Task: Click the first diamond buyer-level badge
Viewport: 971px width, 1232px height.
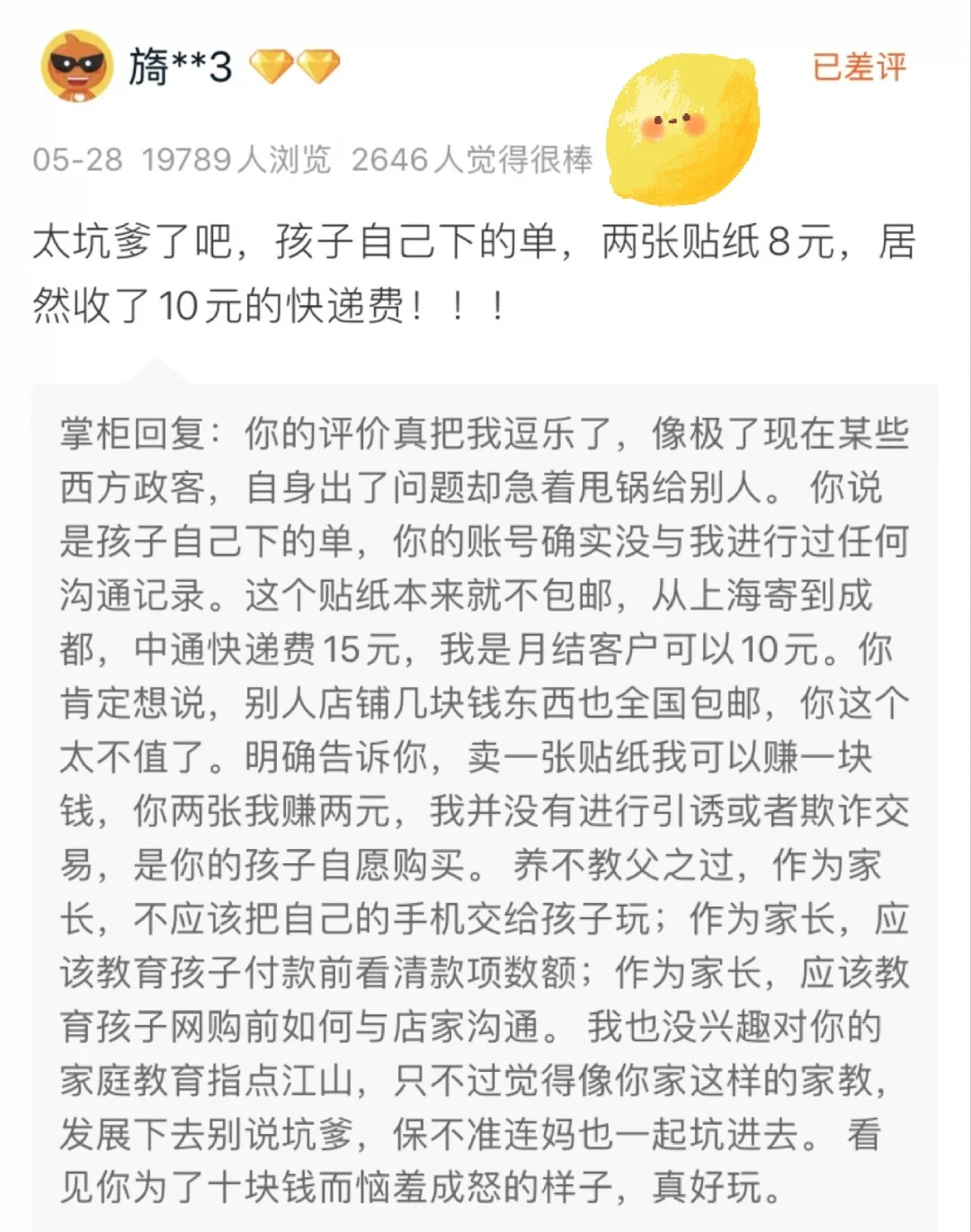Action: point(271,65)
